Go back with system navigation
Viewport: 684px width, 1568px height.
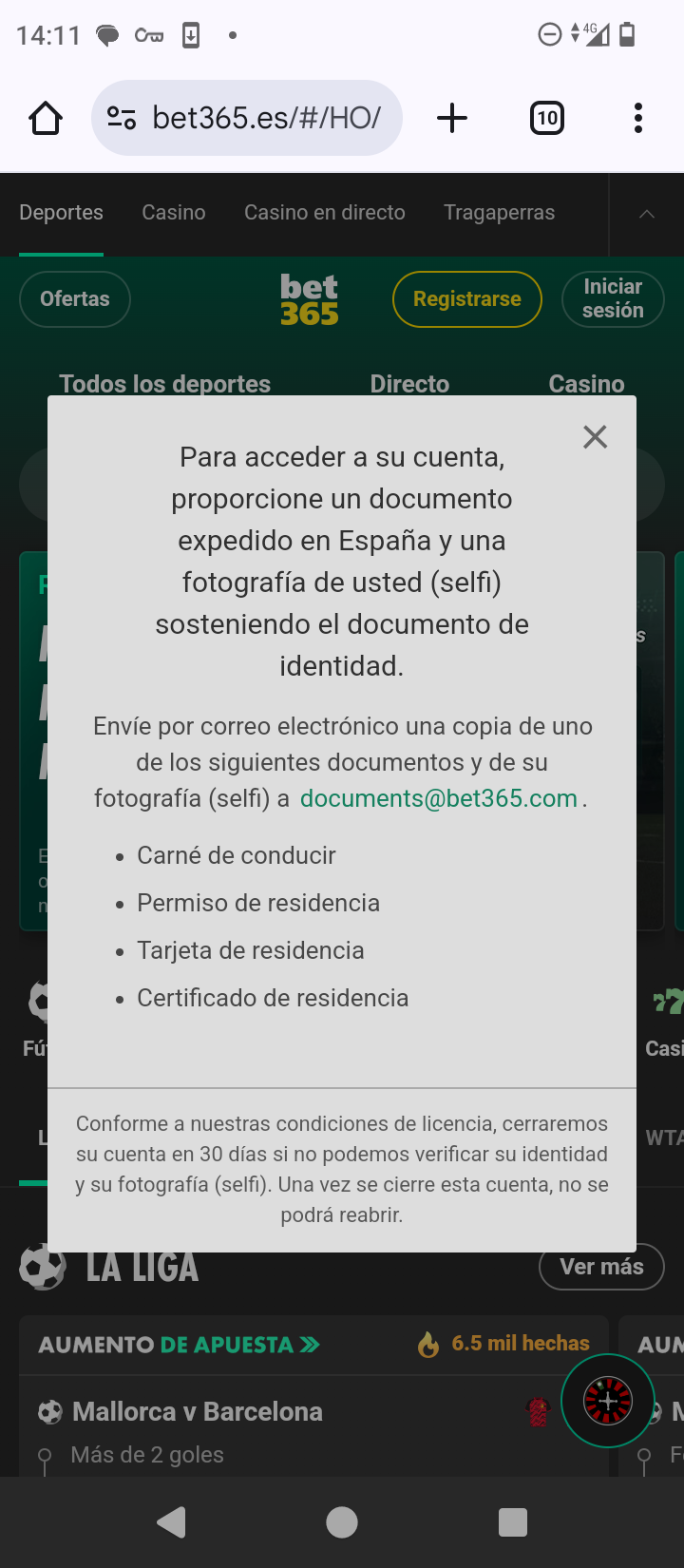click(171, 1522)
